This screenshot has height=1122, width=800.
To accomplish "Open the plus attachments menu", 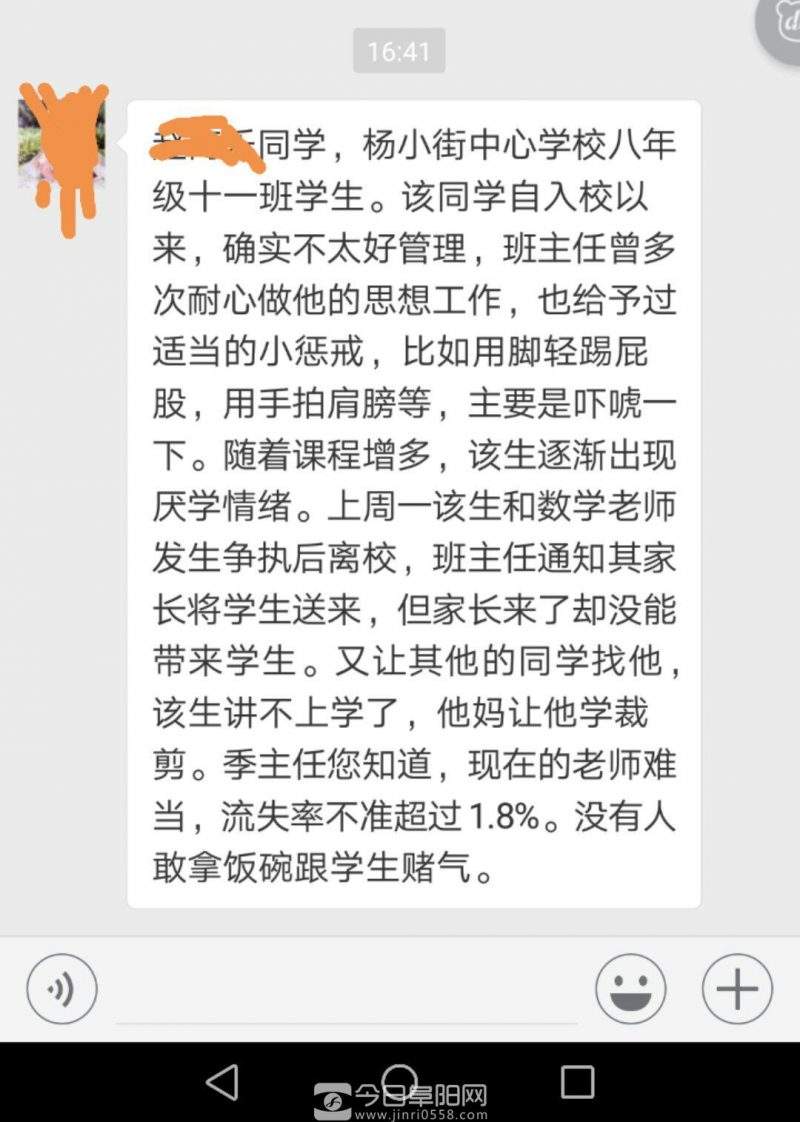I will click(737, 989).
